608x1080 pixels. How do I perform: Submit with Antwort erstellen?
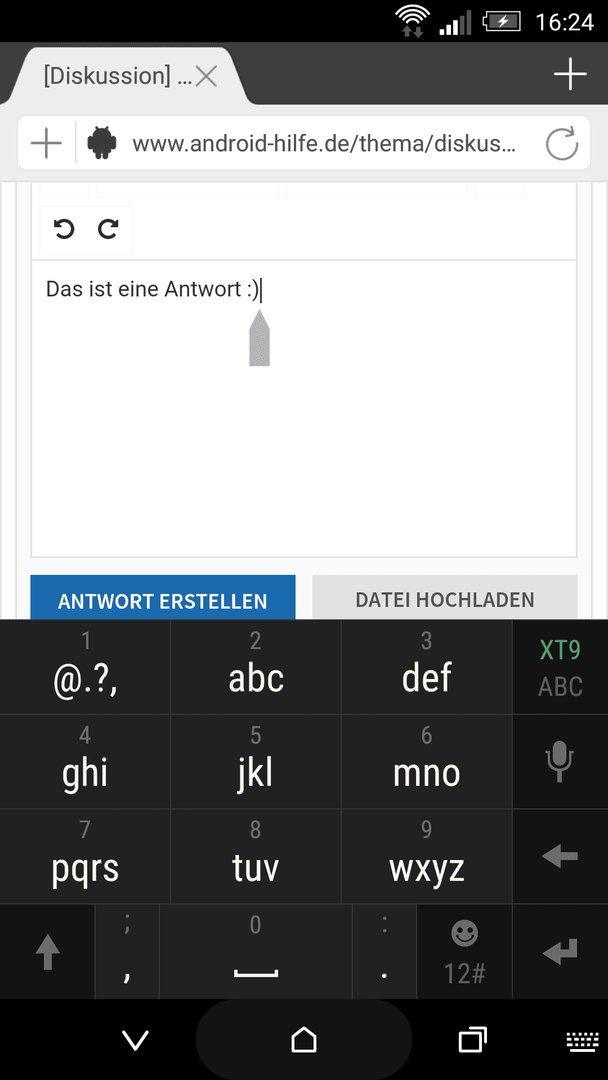[163, 598]
